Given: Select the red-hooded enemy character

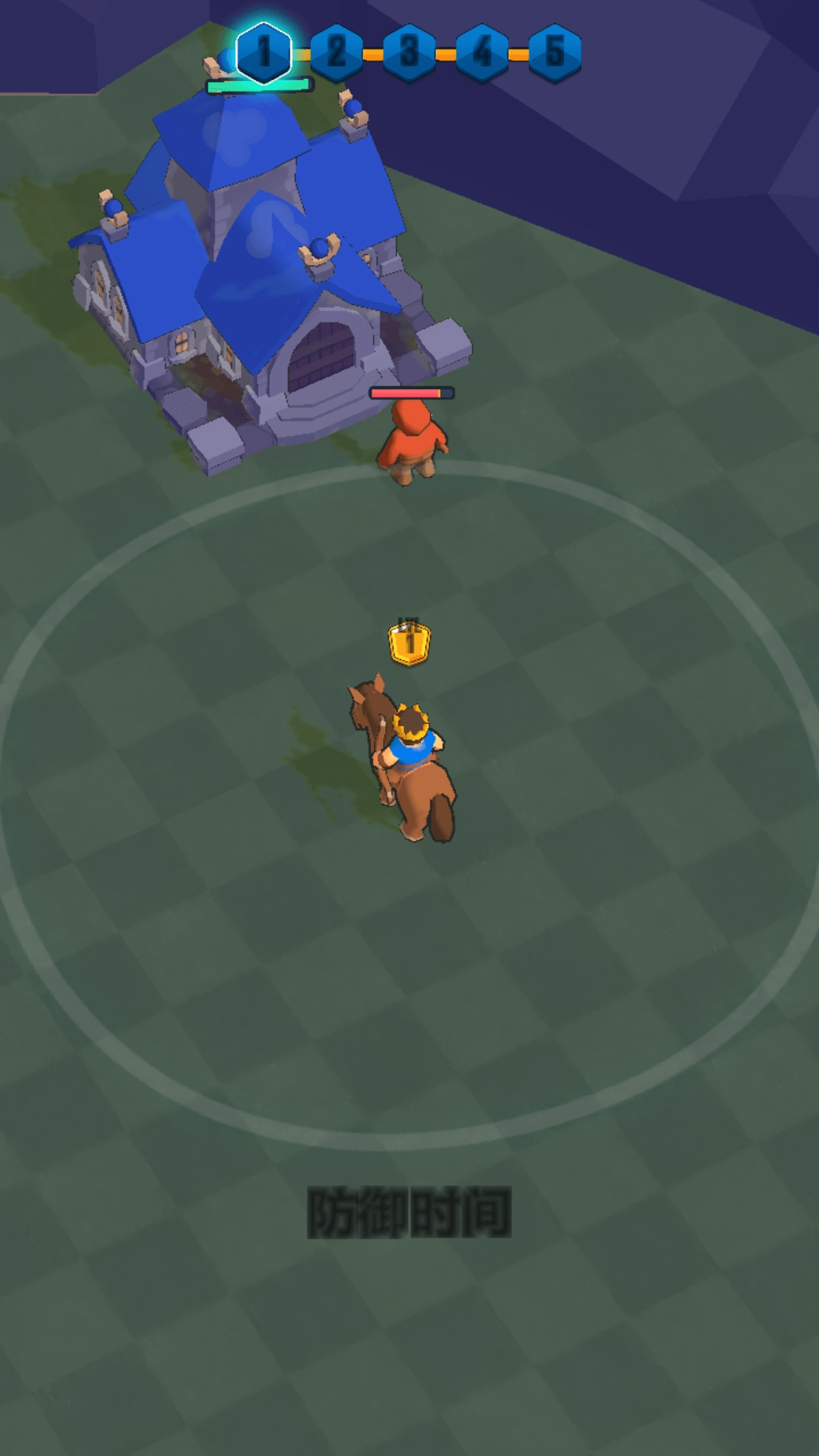Looking at the screenshot, I should click(x=411, y=444).
